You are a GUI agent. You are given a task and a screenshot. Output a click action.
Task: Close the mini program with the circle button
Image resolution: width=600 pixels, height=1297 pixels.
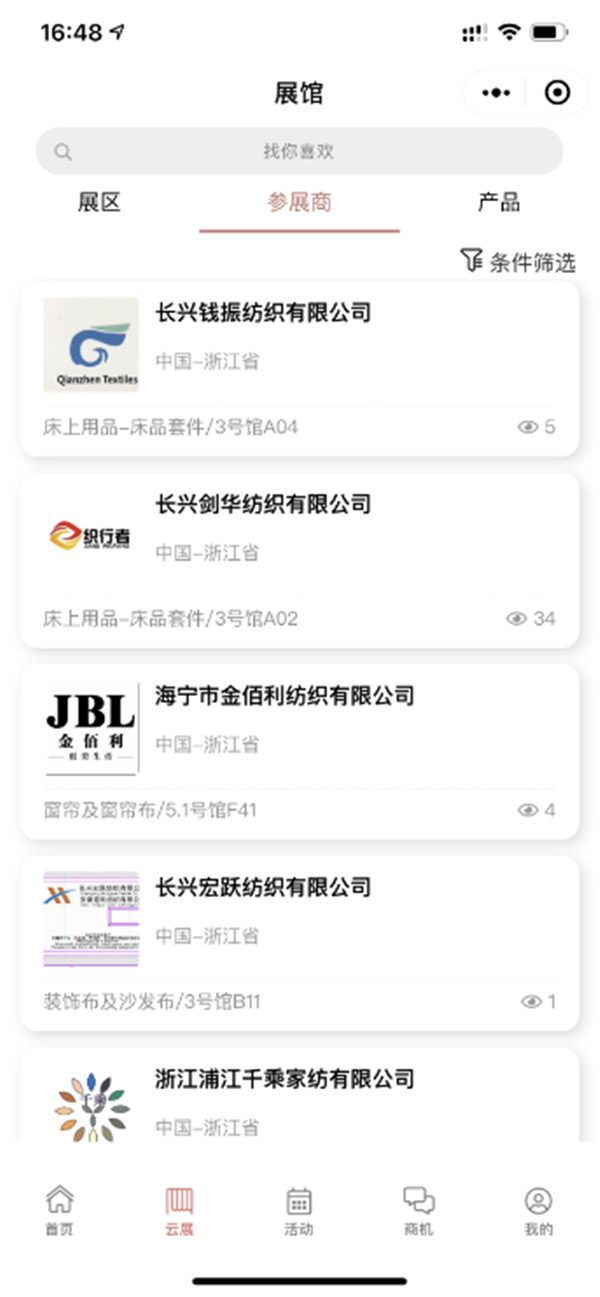[557, 93]
